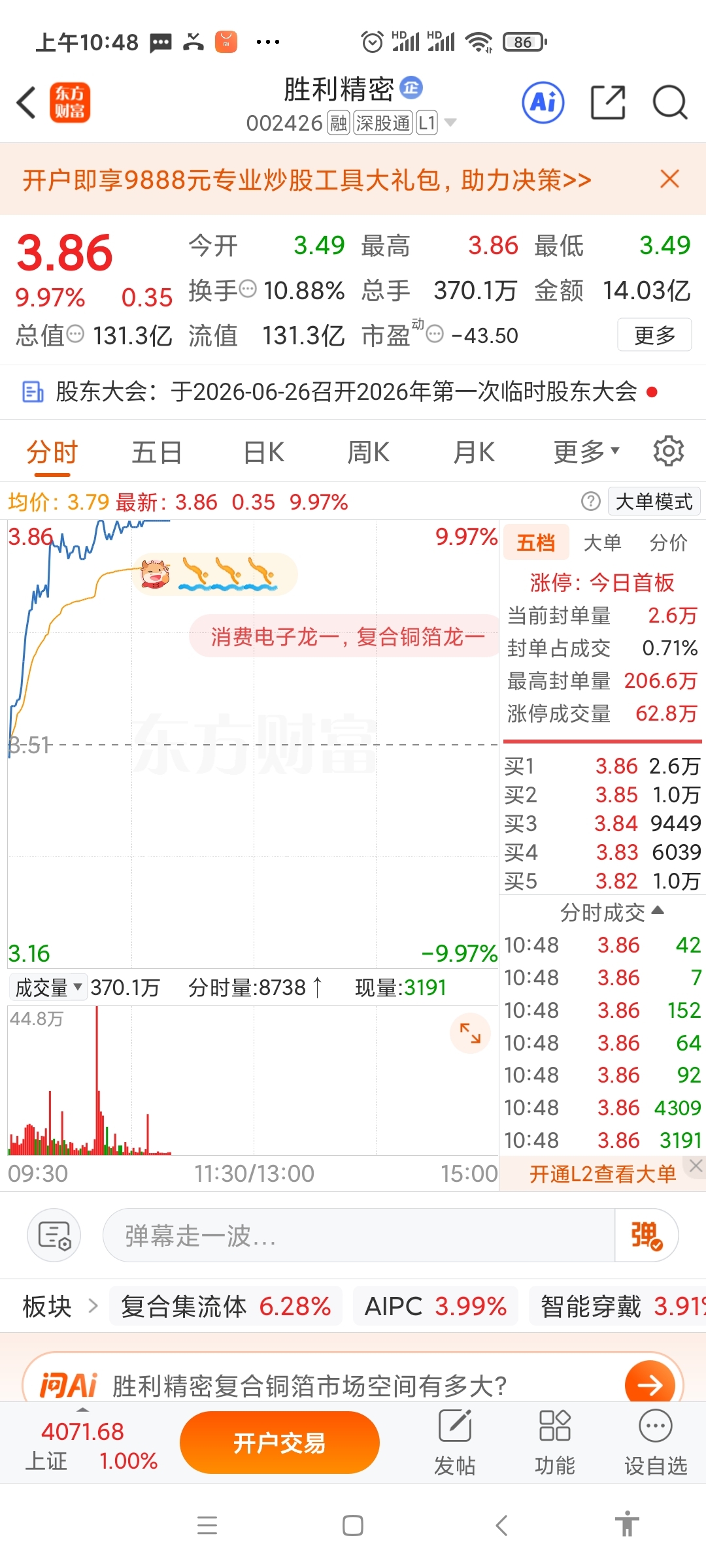
Task: Tap the 弹幕走一波 input field
Action: click(358, 1235)
